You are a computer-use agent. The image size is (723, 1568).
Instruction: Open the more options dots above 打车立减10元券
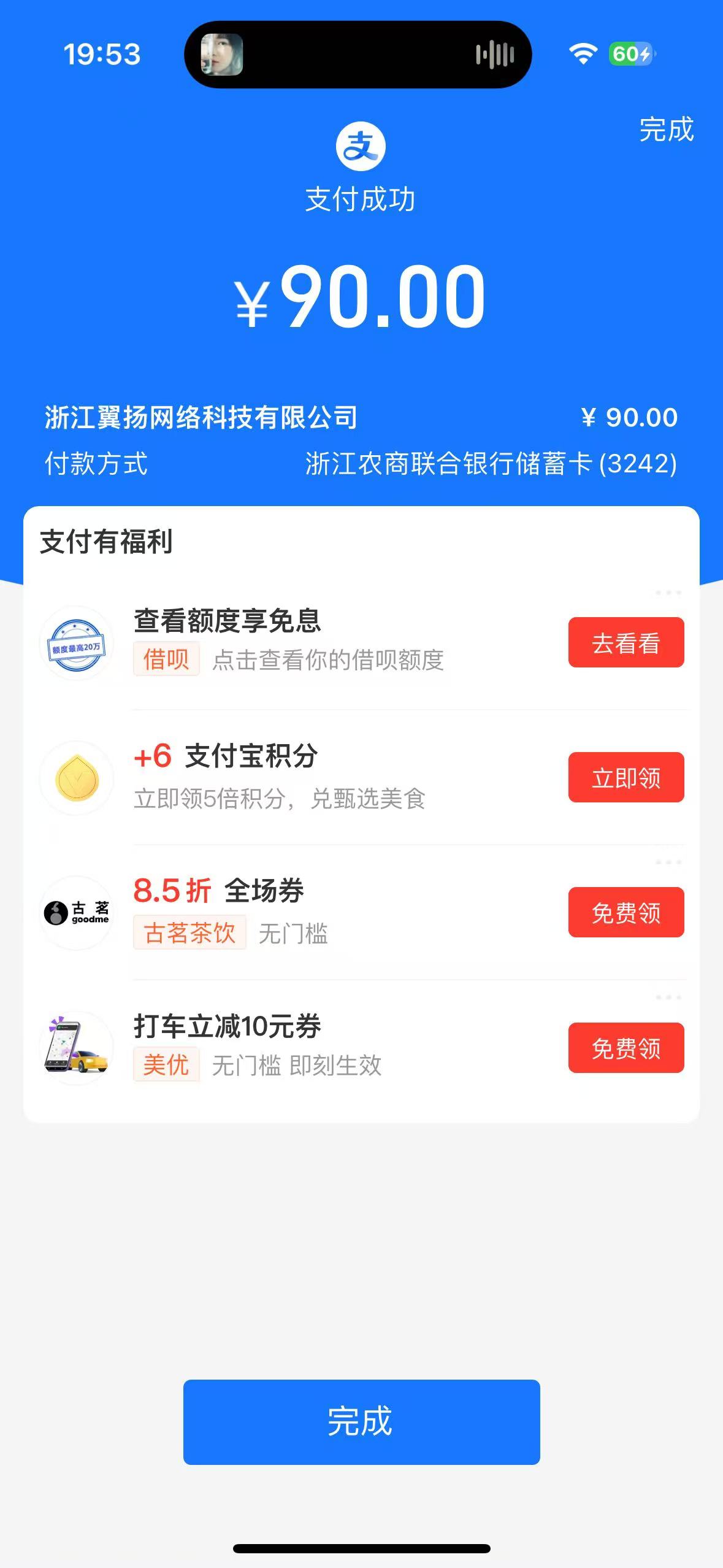pyautogui.click(x=668, y=997)
